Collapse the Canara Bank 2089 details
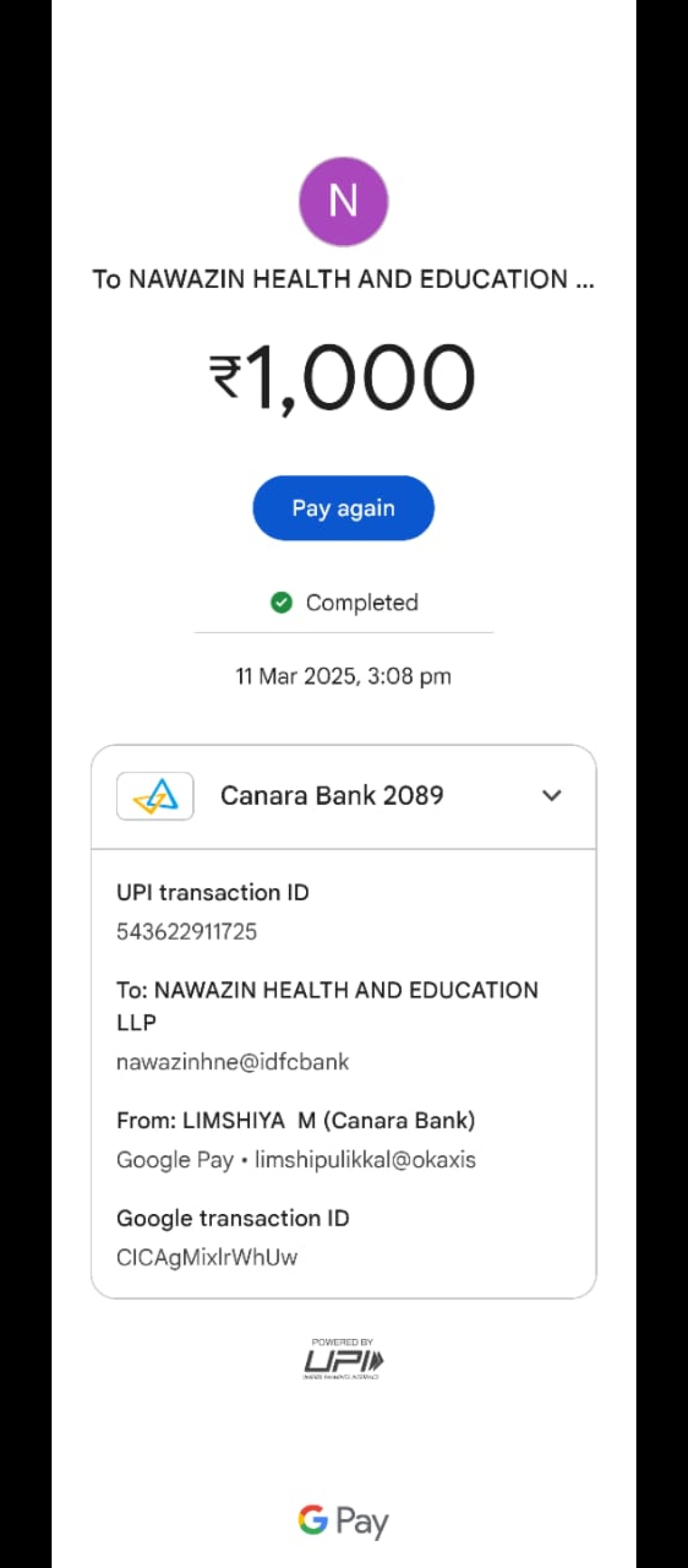Viewport: 688px width, 1568px height. (x=551, y=795)
